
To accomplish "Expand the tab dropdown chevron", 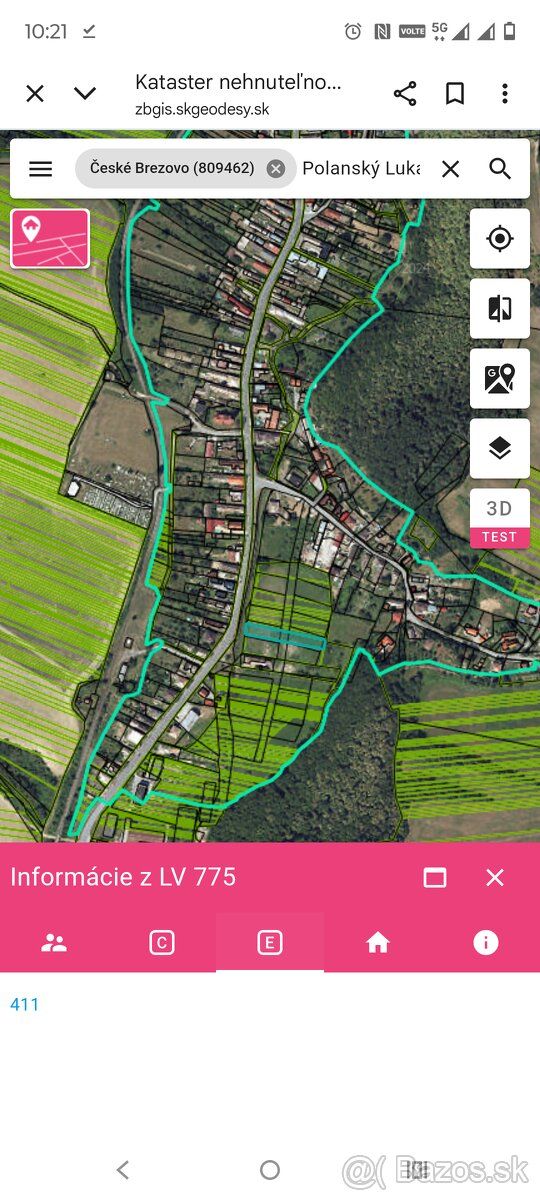I will click(85, 94).
